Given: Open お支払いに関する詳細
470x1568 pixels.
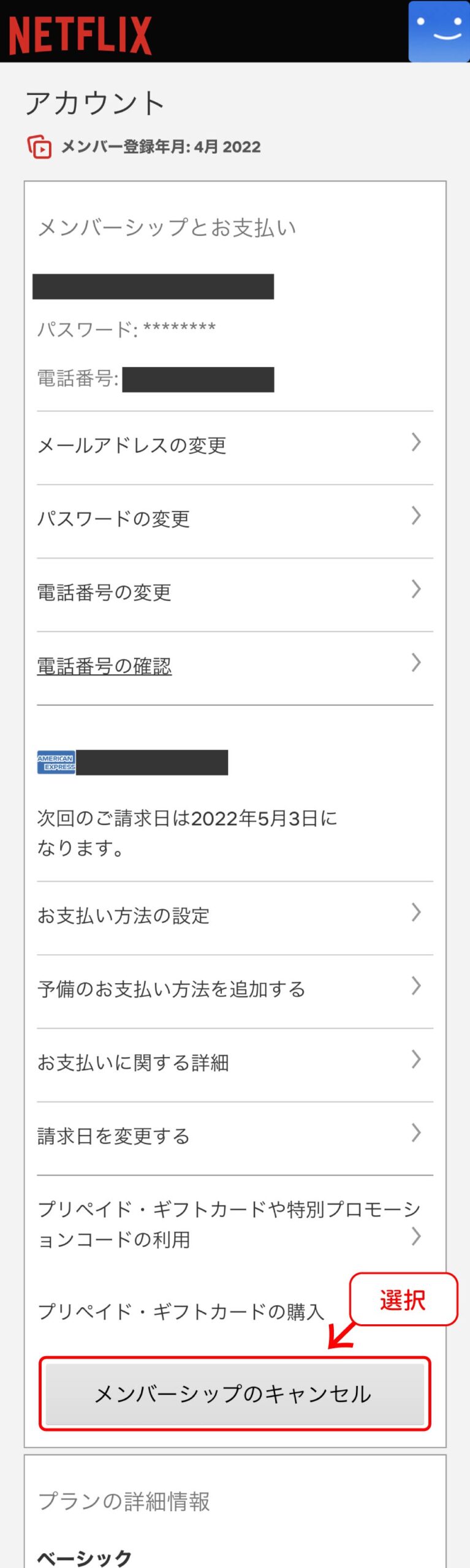Looking at the screenshot, I should [235, 1063].
